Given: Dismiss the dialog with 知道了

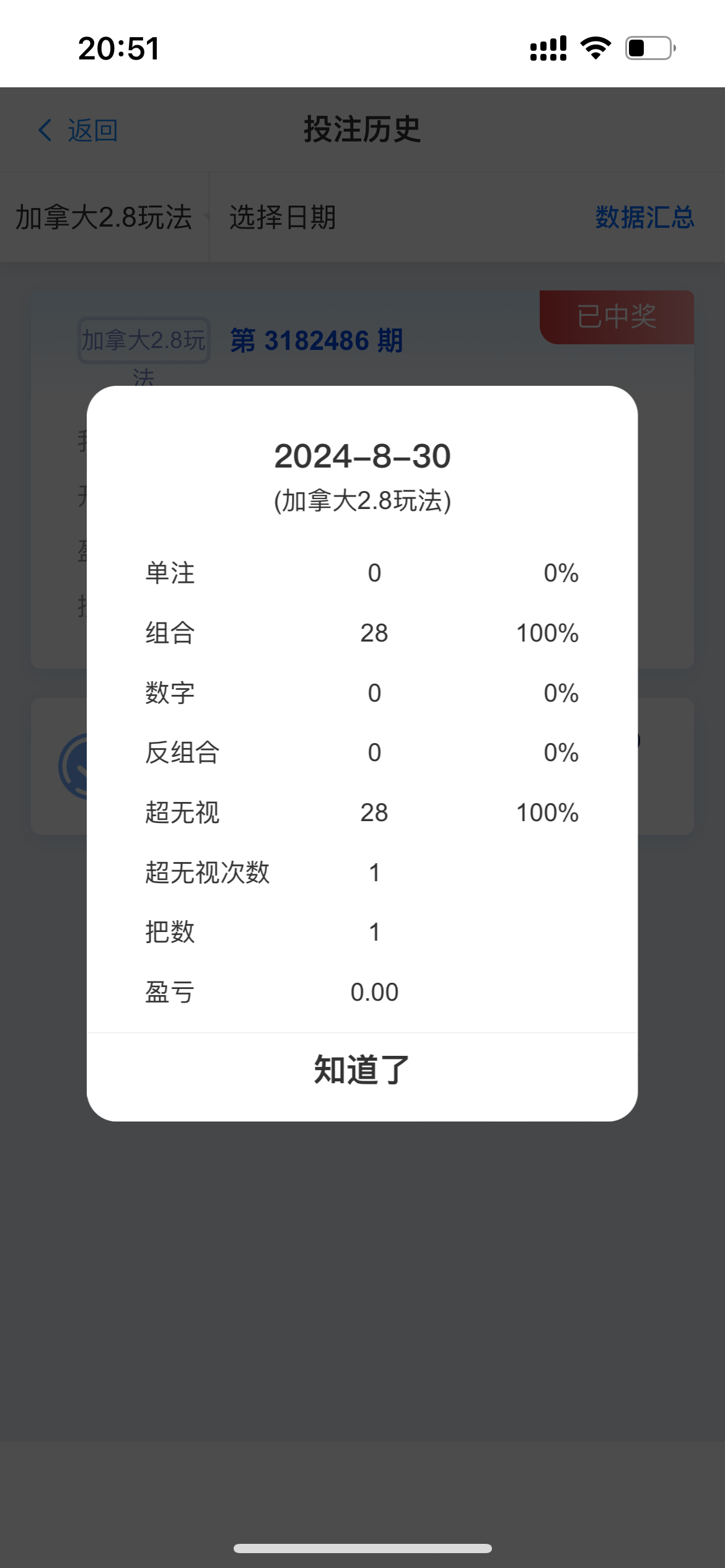Looking at the screenshot, I should (x=362, y=1070).
